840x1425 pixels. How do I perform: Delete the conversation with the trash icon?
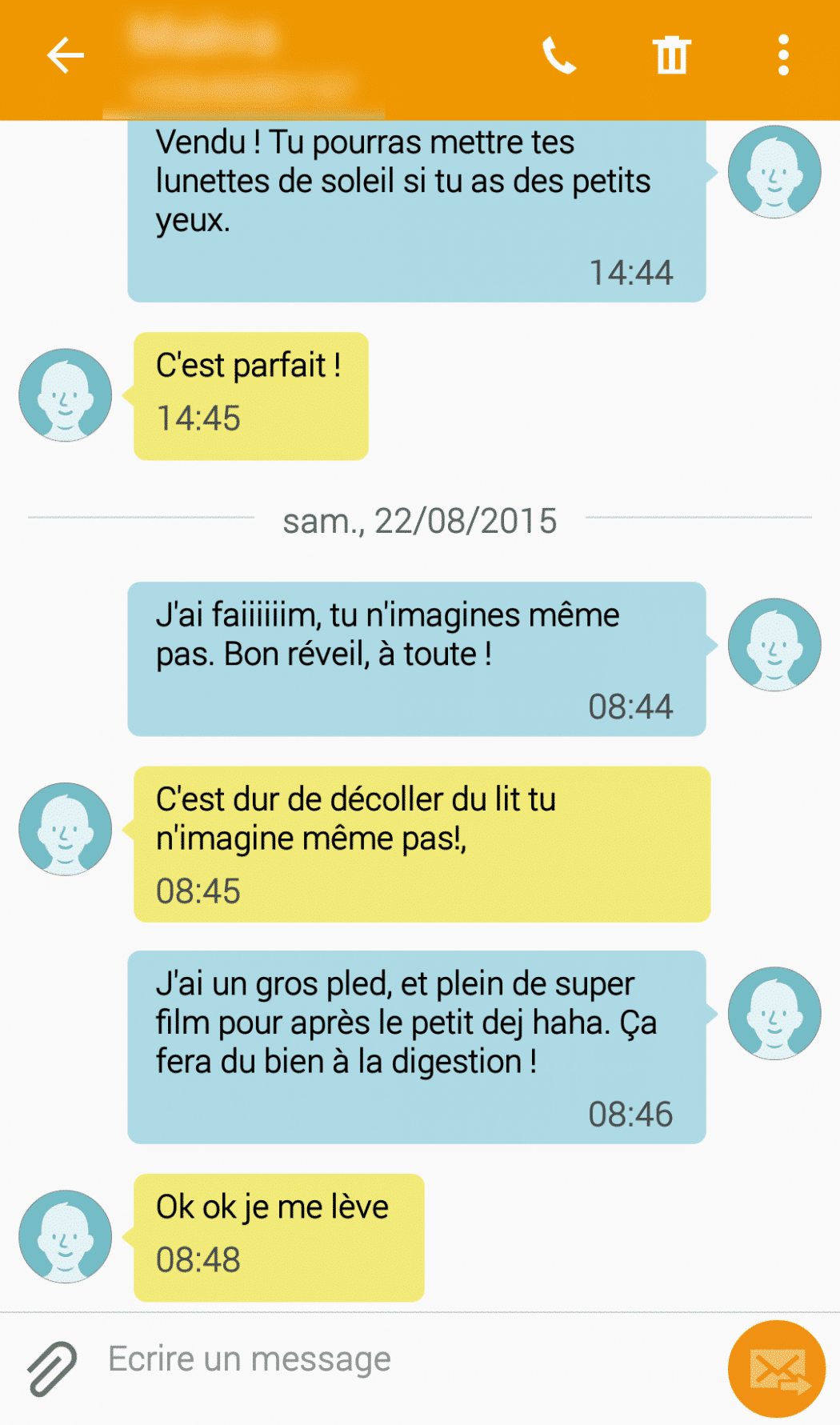(x=671, y=56)
